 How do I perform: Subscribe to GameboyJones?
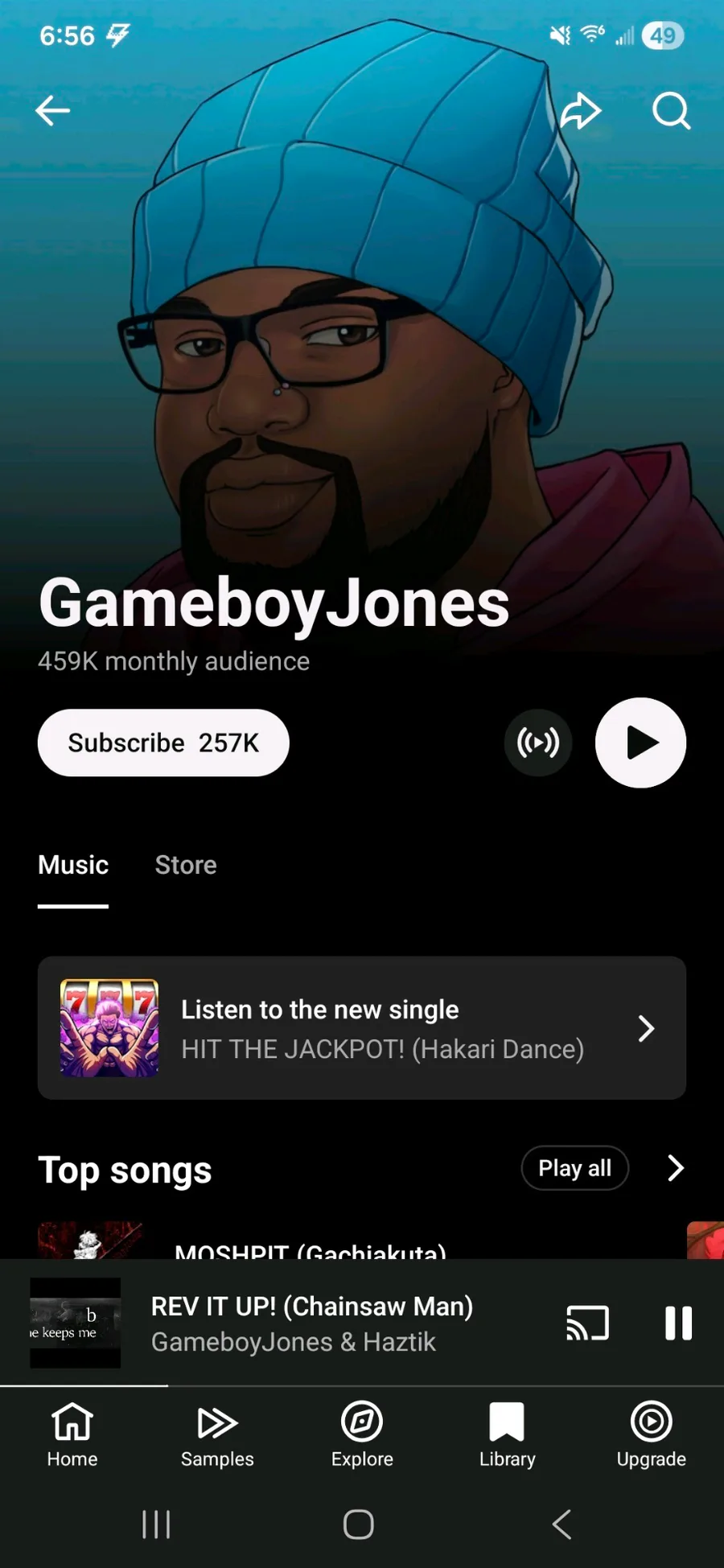(x=163, y=743)
